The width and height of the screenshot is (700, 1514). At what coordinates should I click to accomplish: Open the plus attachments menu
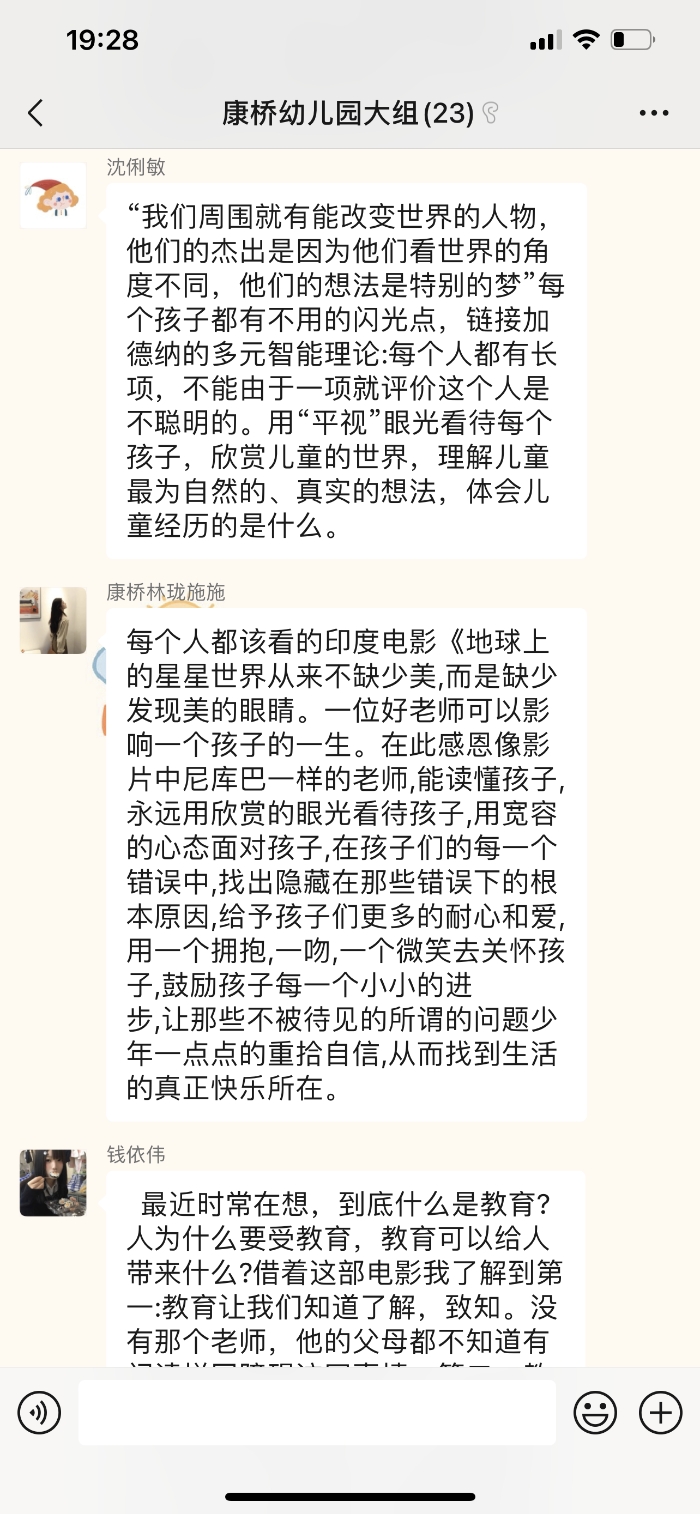660,1413
